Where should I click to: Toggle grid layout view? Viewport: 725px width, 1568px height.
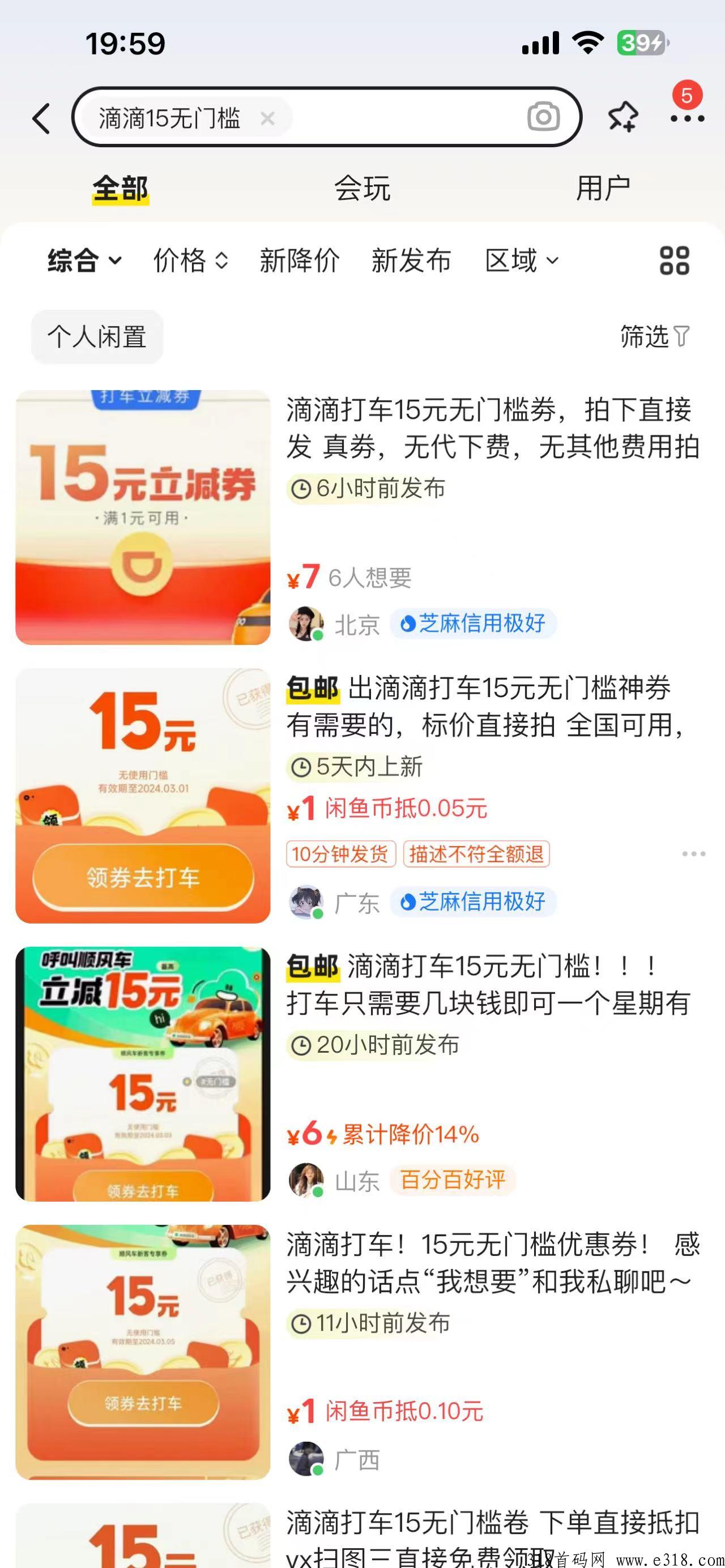675,260
